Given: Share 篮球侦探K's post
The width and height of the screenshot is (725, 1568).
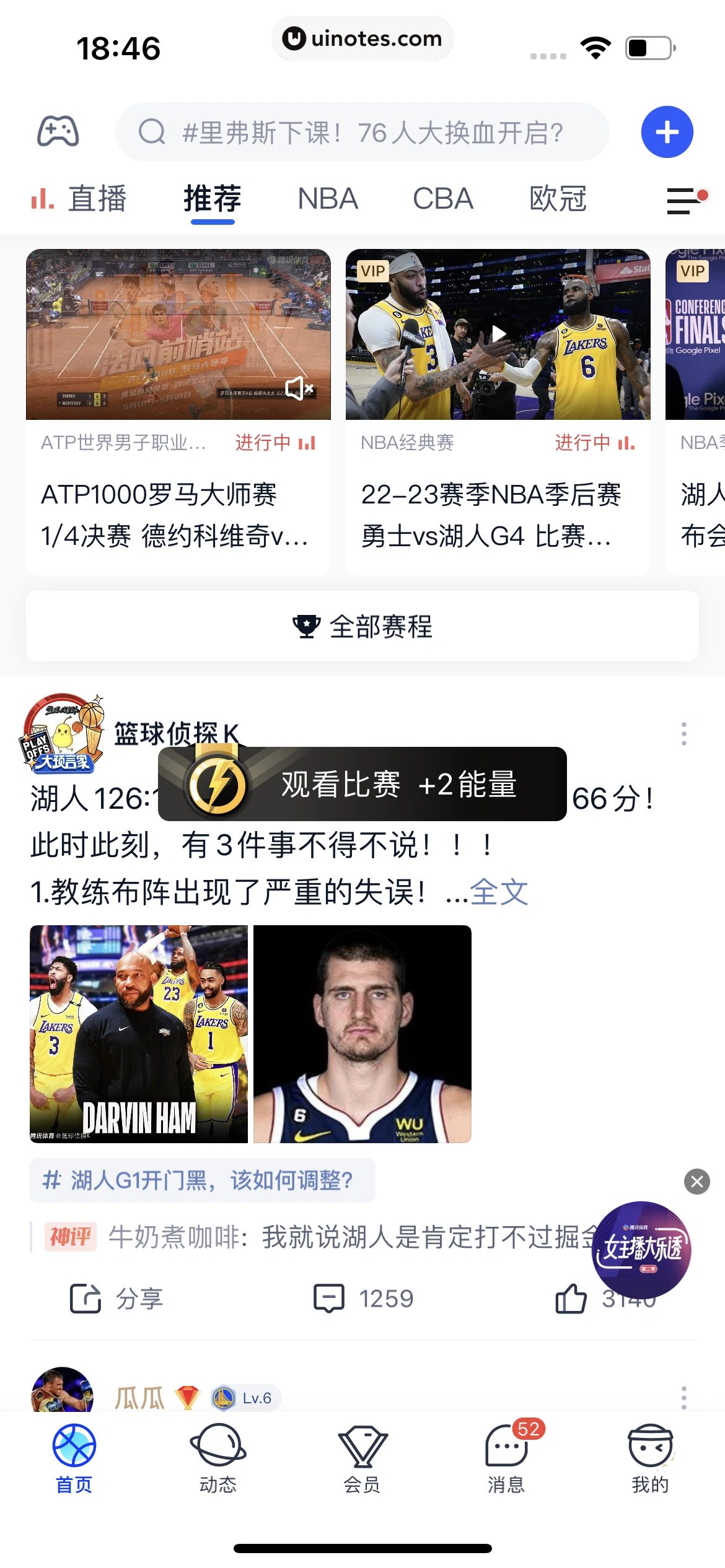Looking at the screenshot, I should [116, 1299].
